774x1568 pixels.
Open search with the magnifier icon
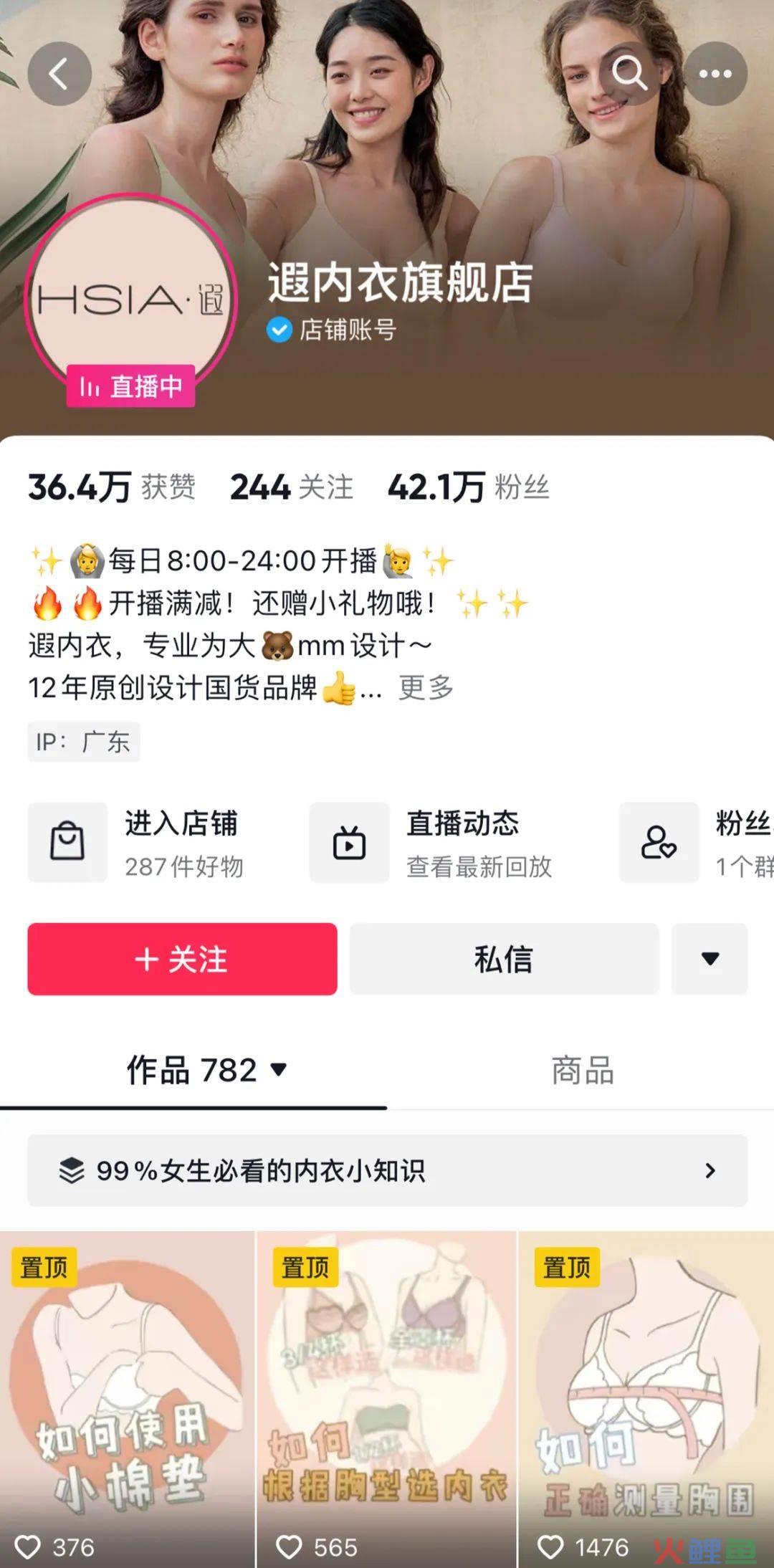(x=629, y=73)
